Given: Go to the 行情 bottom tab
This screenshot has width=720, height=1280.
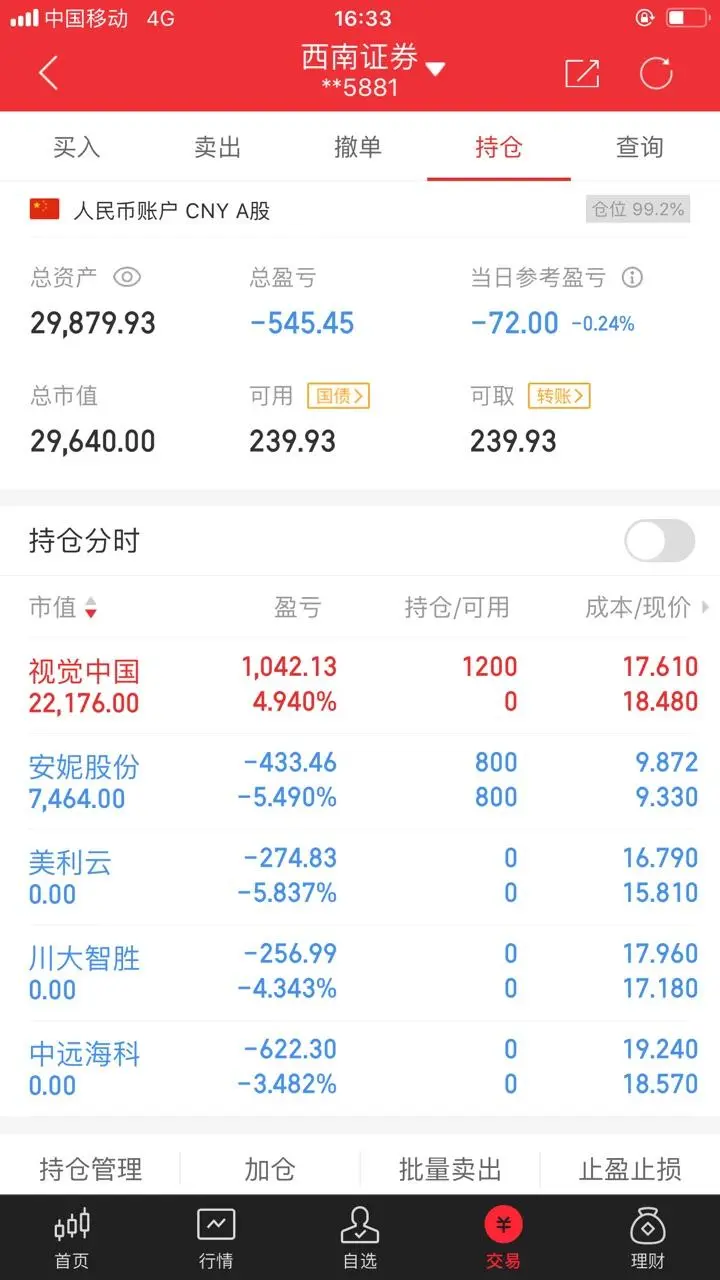Looking at the screenshot, I should pos(216,1238).
